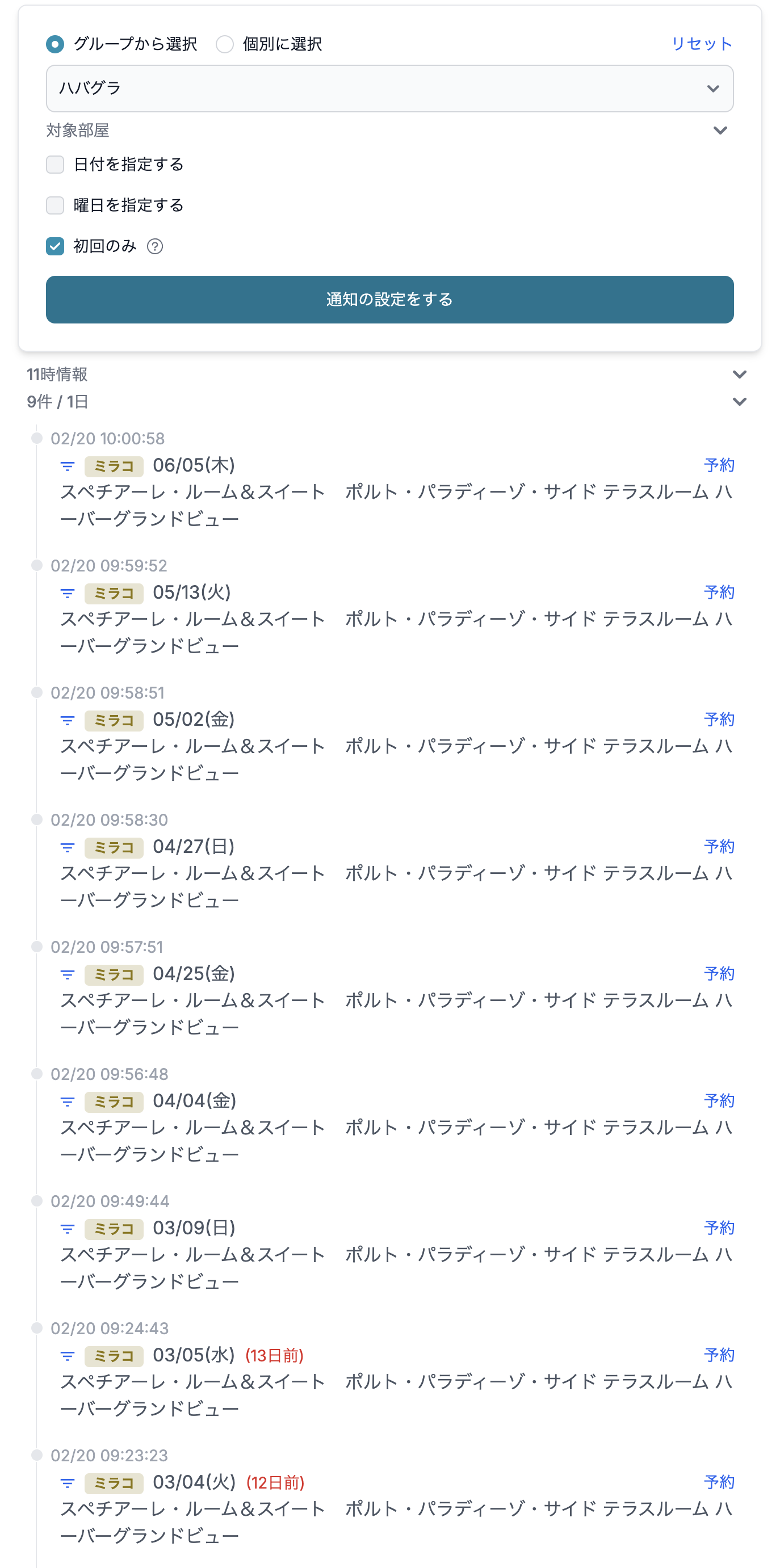Viewport: 780px width, 1568px height.
Task: Tap the リセット link
Action: (x=702, y=44)
